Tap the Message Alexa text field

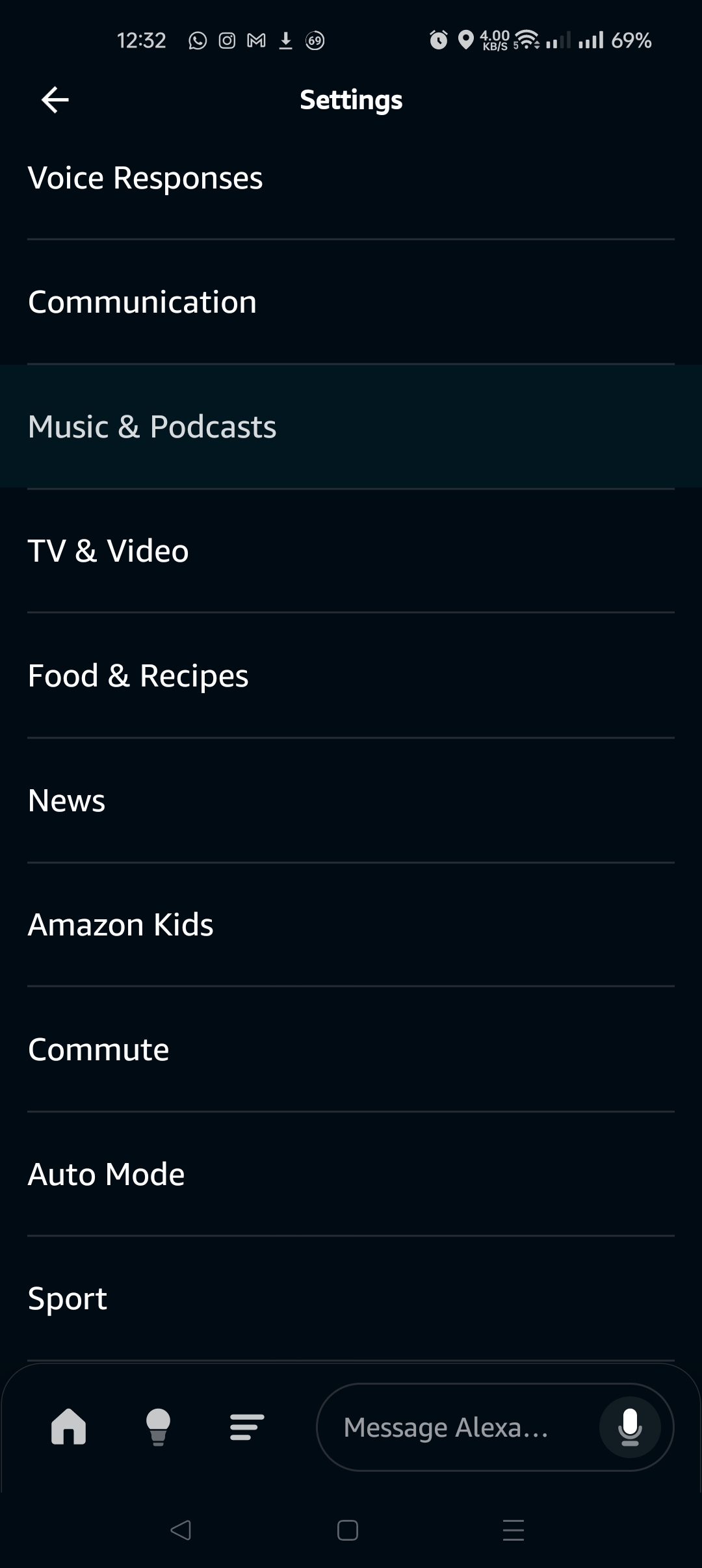[x=455, y=1428]
